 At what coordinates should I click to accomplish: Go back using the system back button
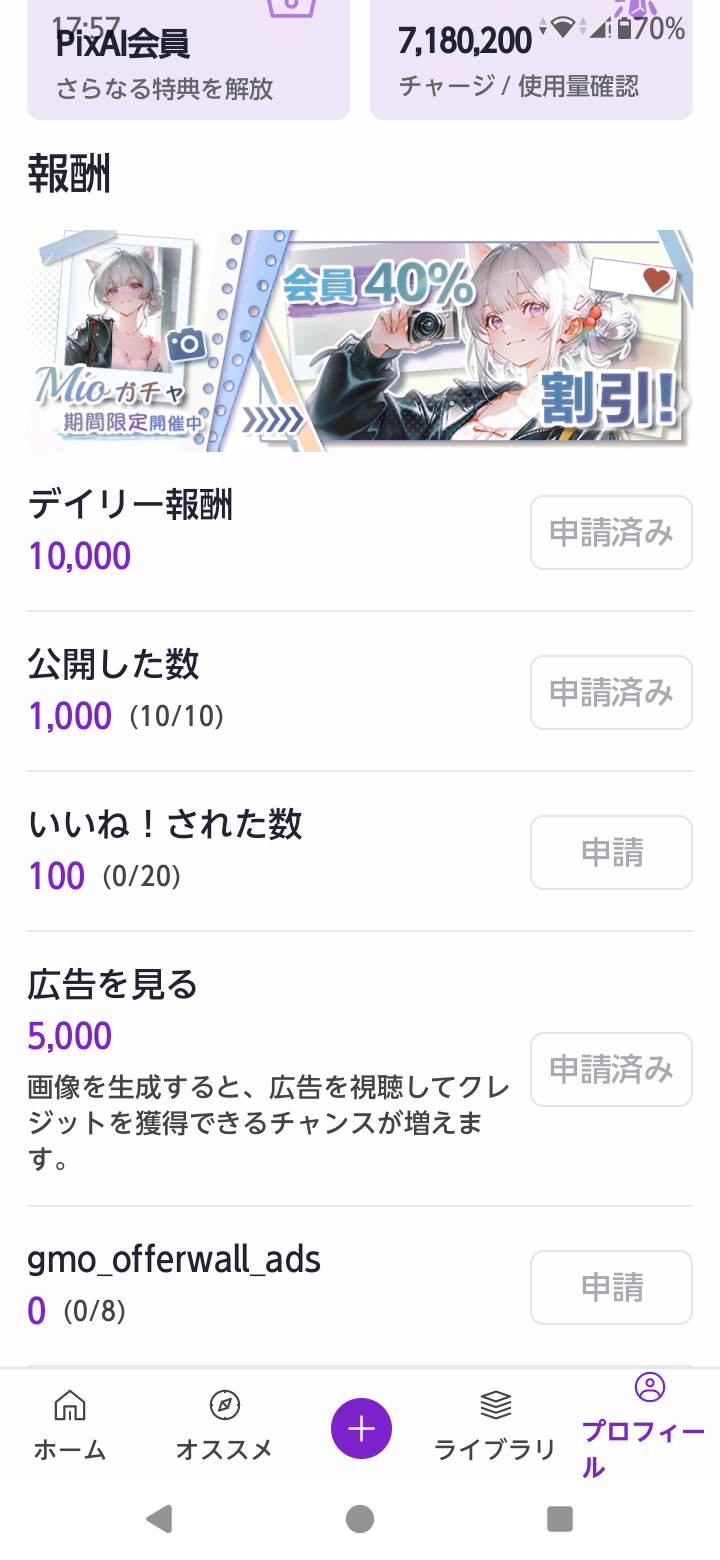click(159, 1520)
